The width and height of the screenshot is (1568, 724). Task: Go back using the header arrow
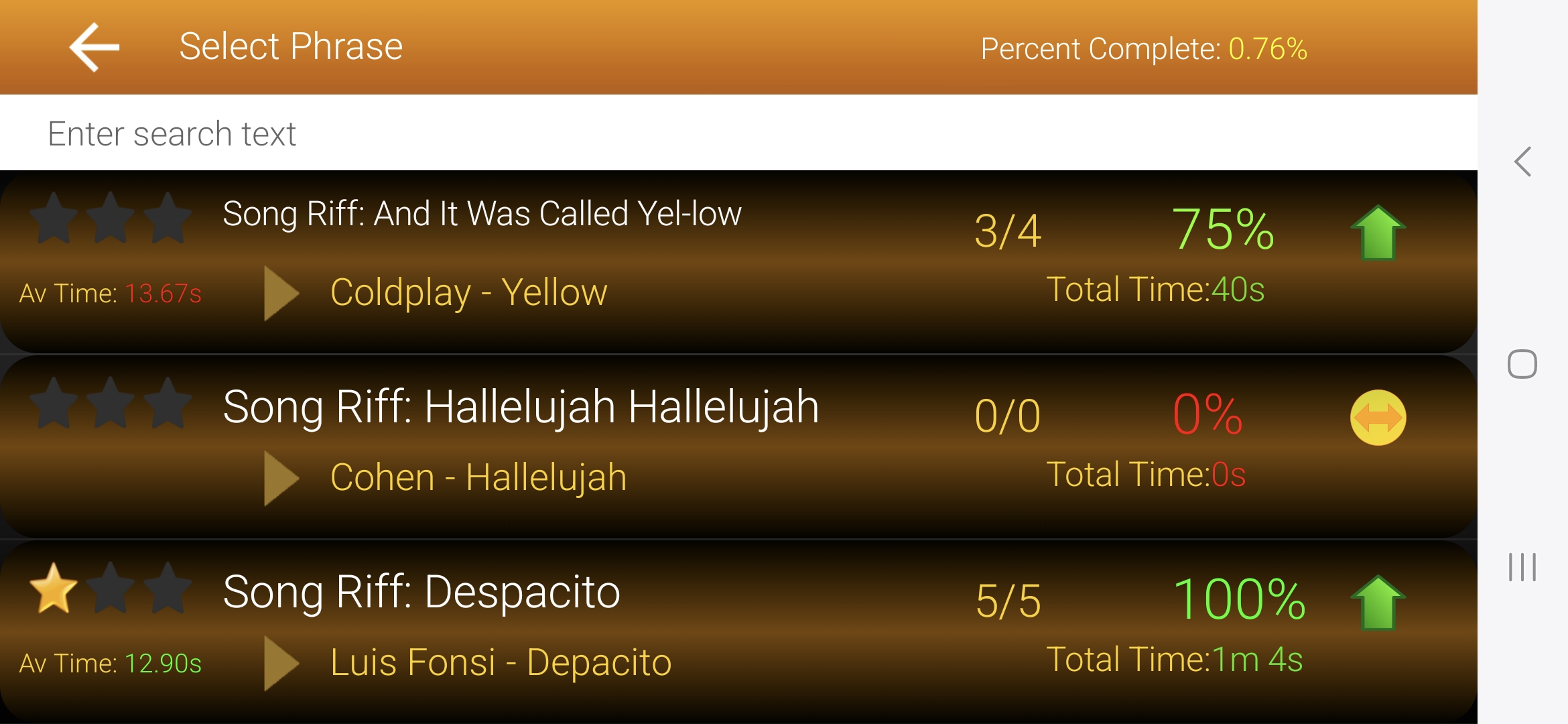(94, 47)
